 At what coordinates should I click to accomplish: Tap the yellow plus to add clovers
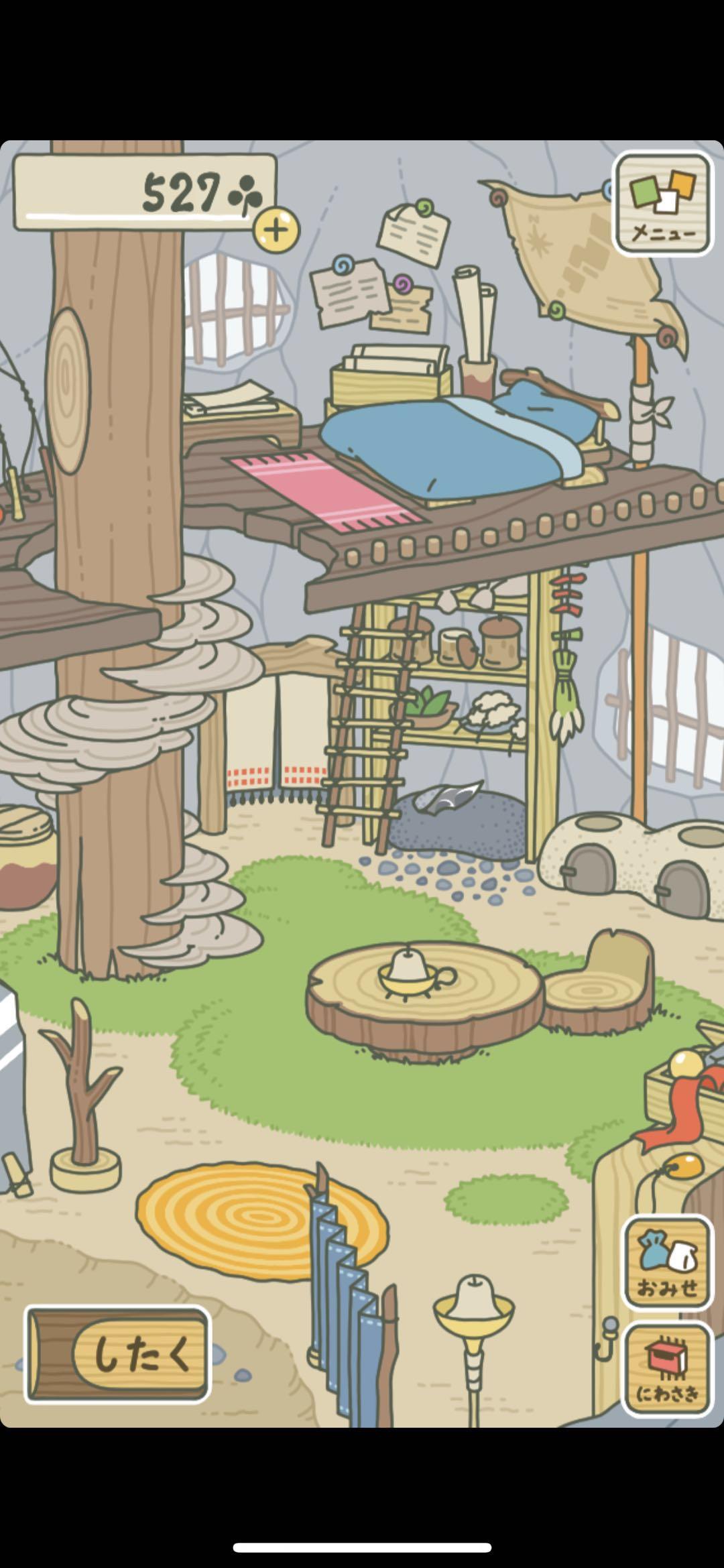(x=276, y=231)
